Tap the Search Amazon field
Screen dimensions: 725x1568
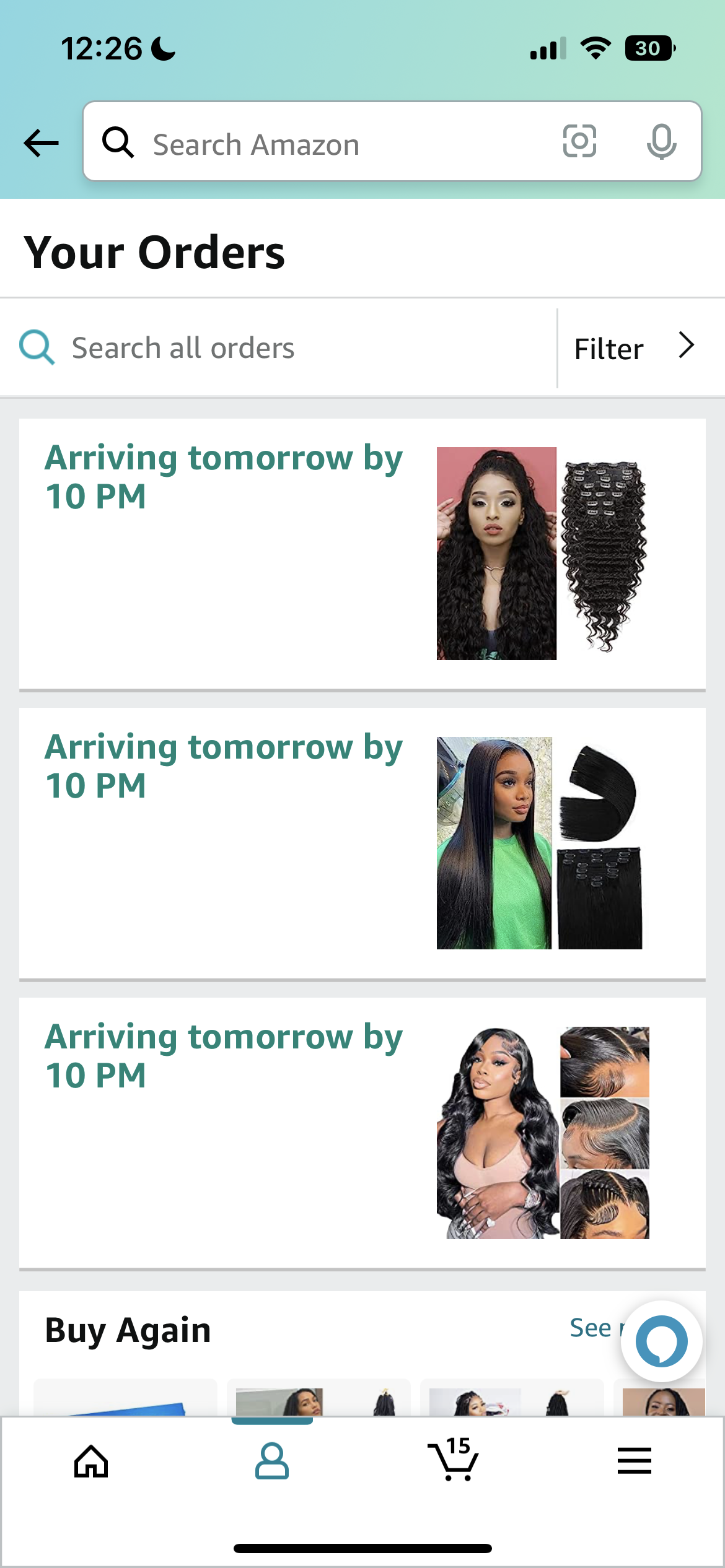(x=322, y=144)
